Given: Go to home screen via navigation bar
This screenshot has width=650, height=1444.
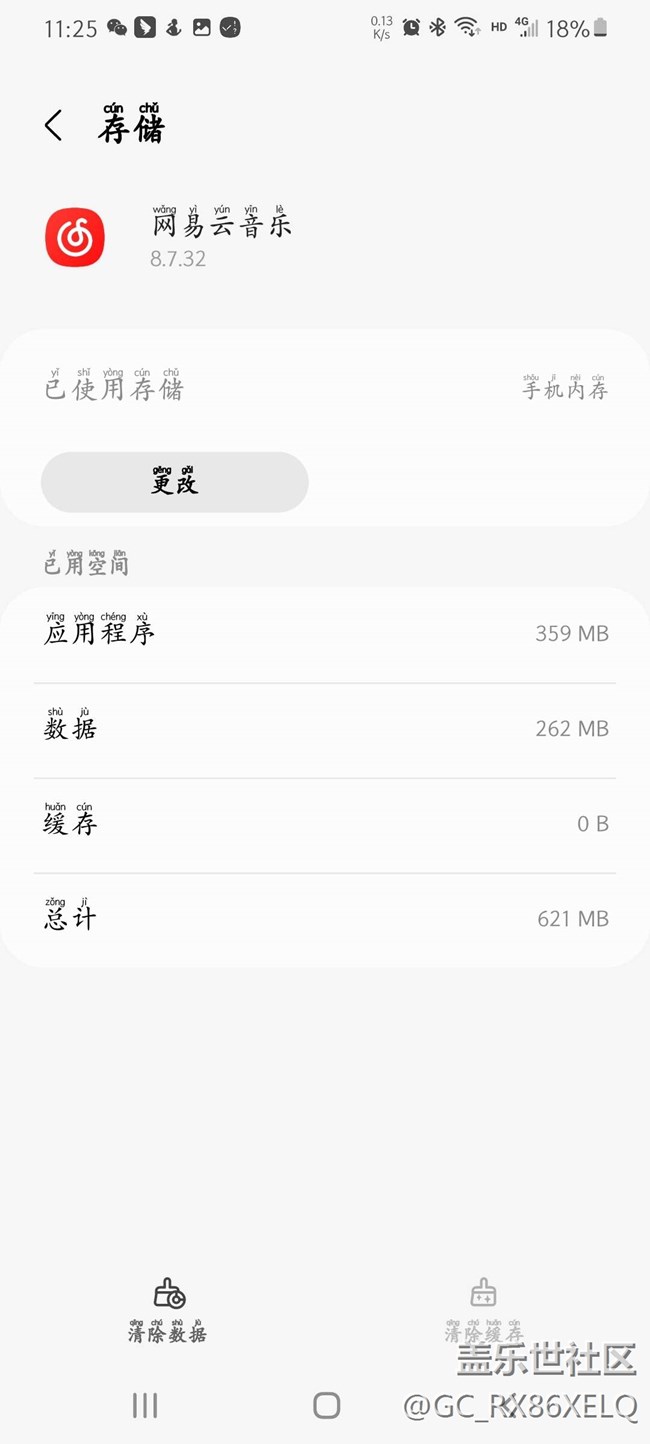Looking at the screenshot, I should pos(326,1405).
